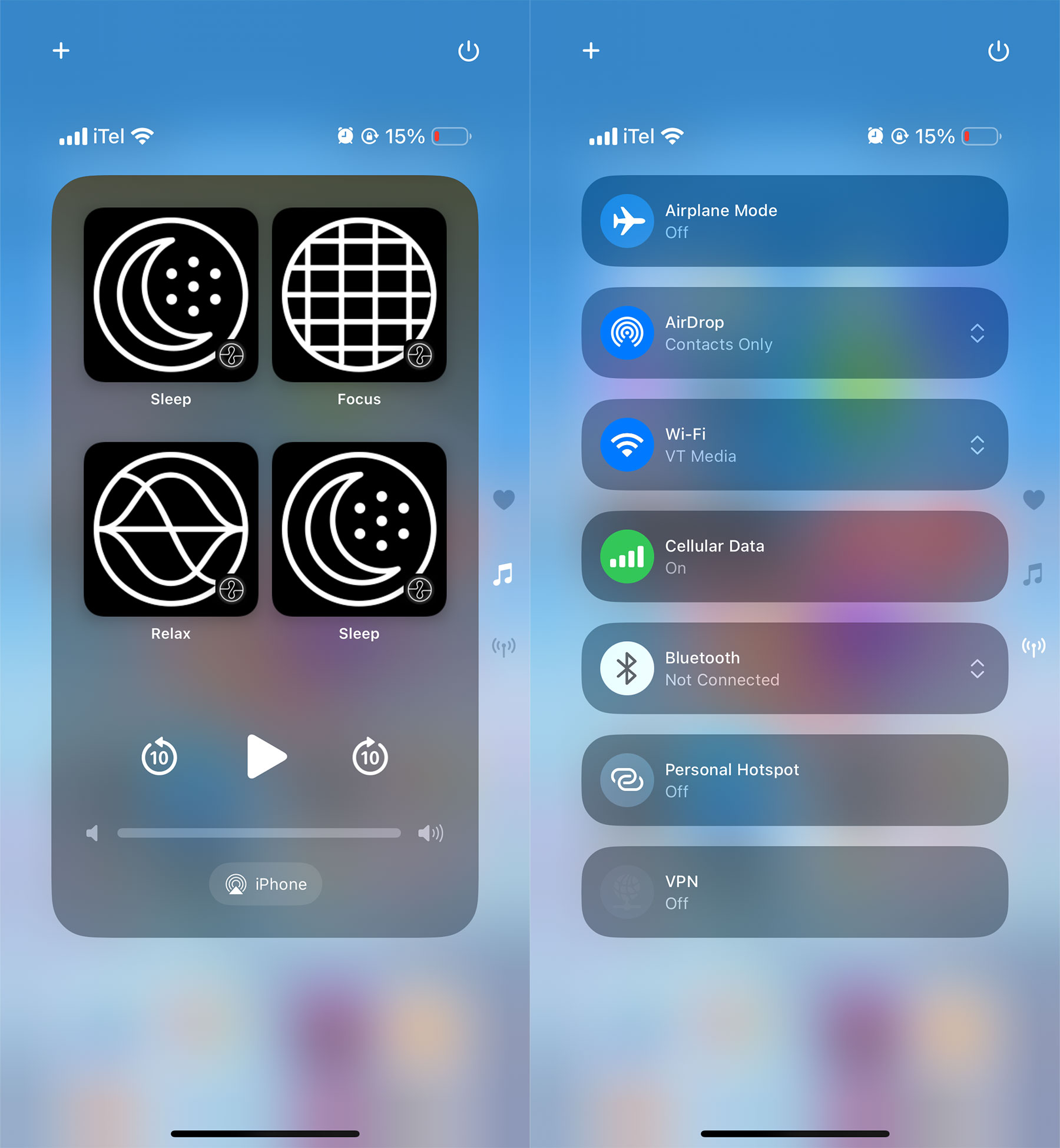Toggle Wi-Fi connected to VT Media
Viewport: 1060px width, 1148px height.
627,444
